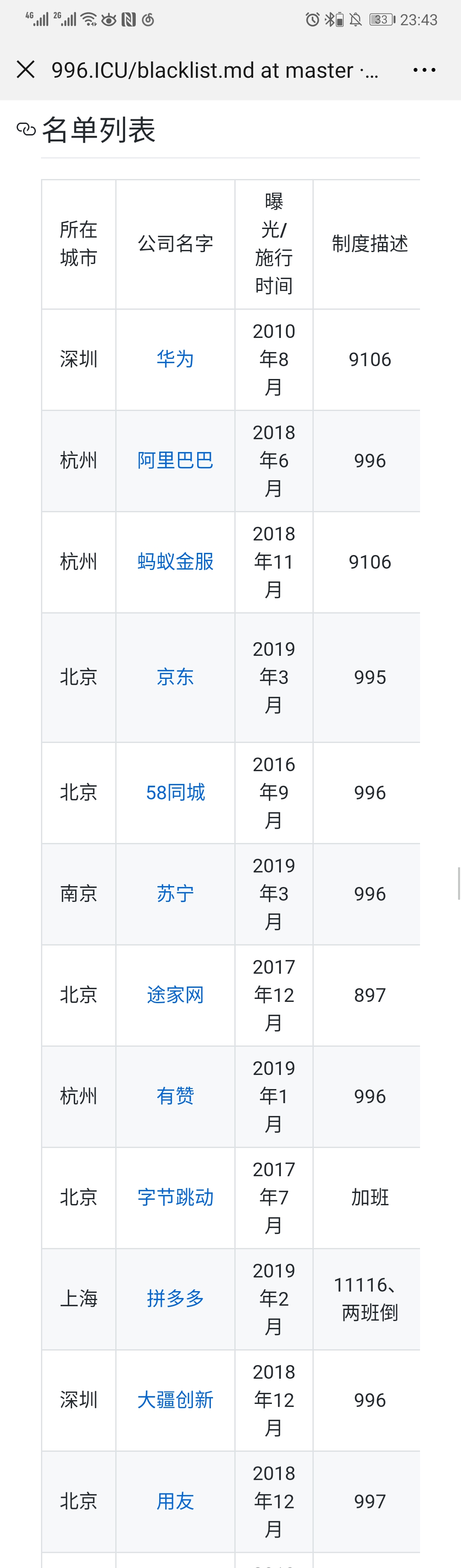Open the 苏宁 link

click(x=175, y=893)
